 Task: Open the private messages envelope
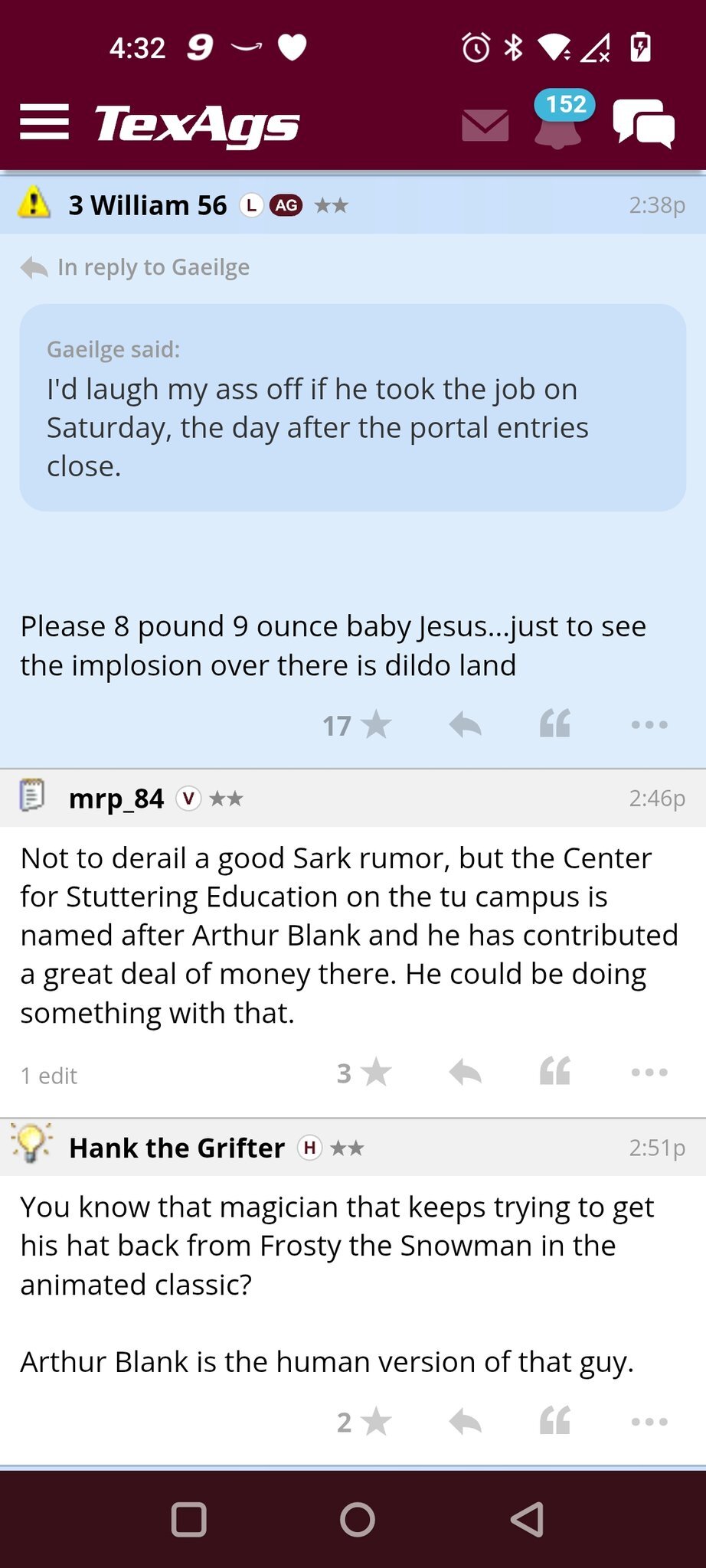(485, 125)
